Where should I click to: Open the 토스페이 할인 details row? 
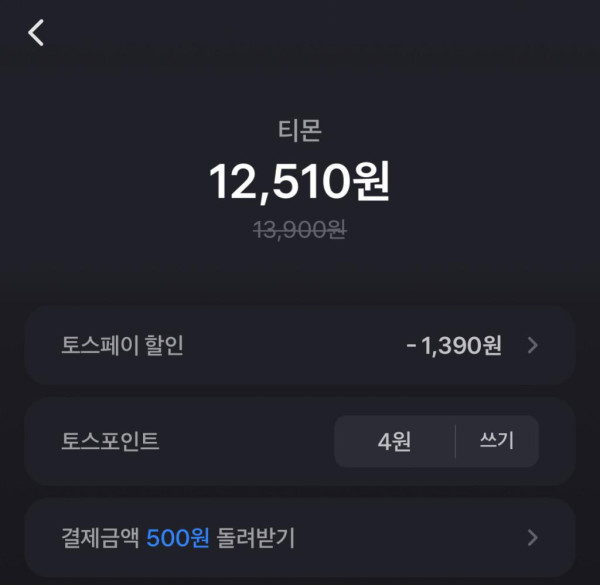(x=299, y=346)
